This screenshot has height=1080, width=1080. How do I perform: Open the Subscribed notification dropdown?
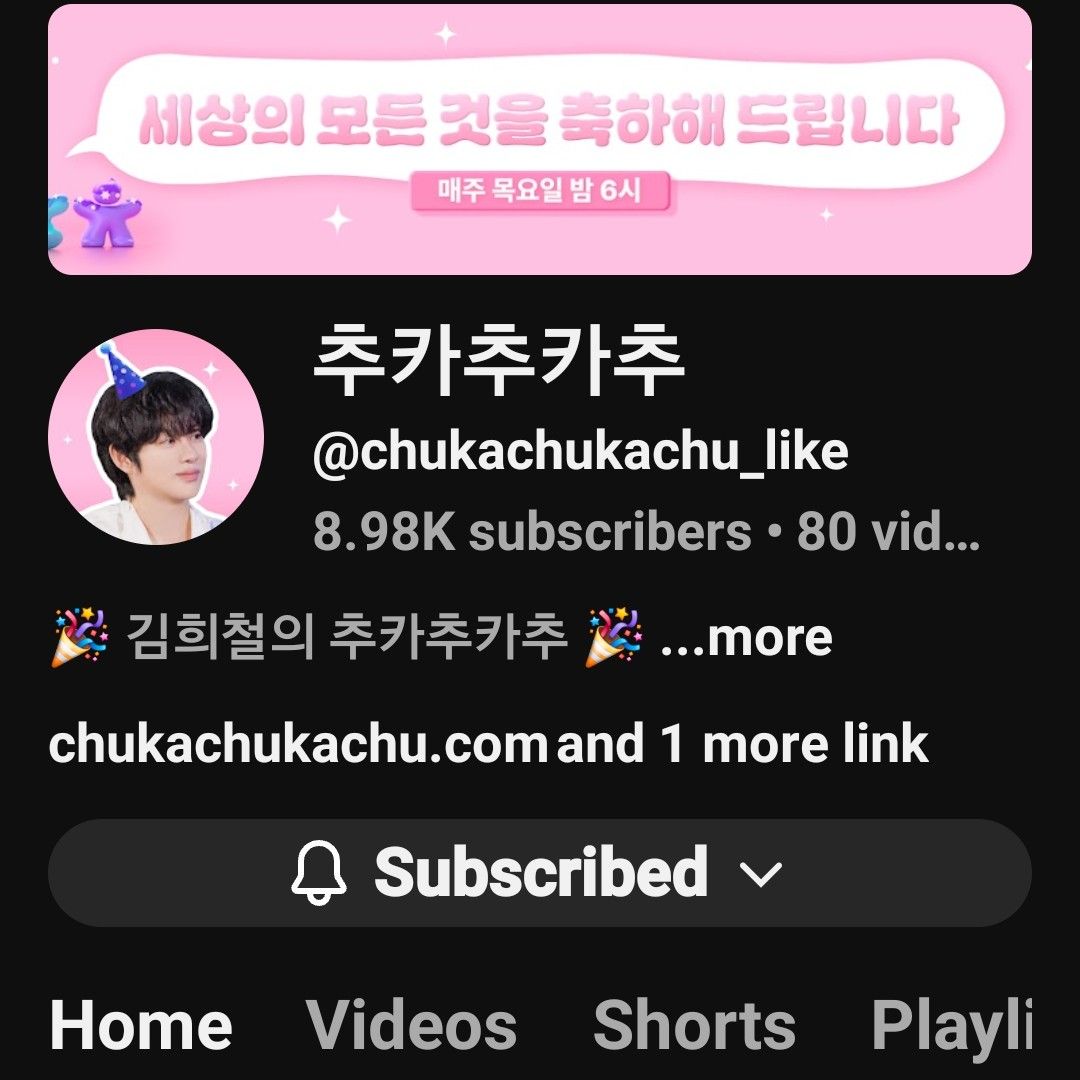point(539,872)
